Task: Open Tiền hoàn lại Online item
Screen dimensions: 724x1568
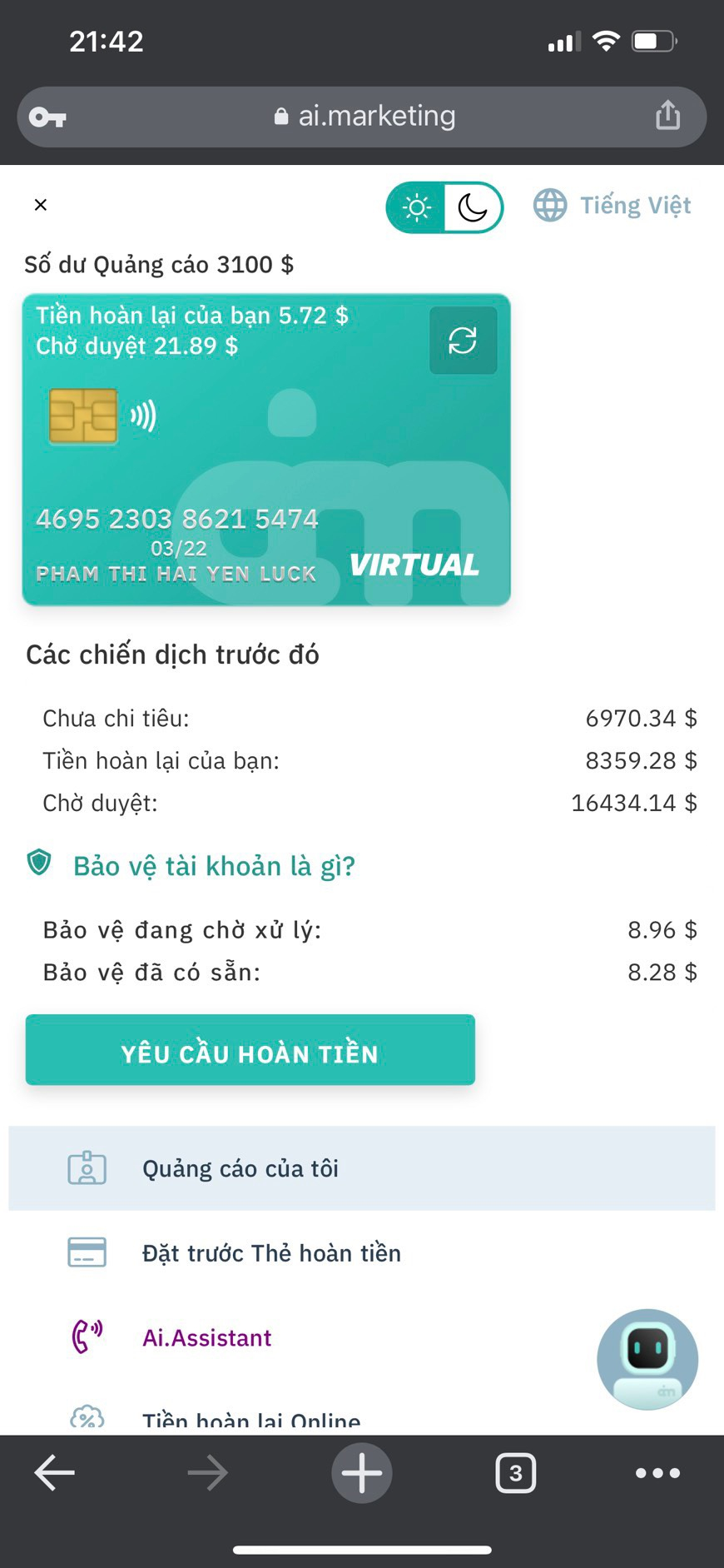Action: (x=251, y=1420)
